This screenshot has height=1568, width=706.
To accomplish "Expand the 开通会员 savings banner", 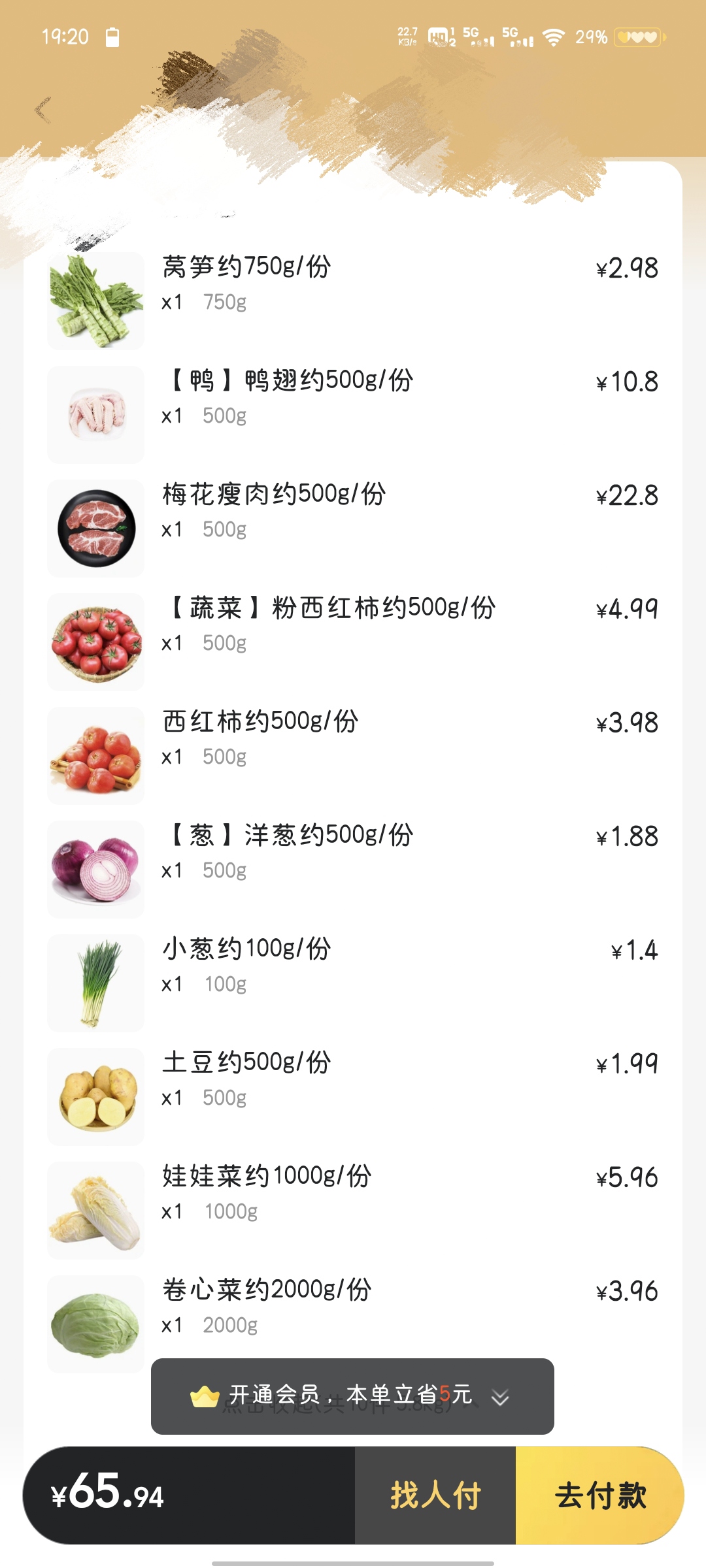I will 352,1396.
